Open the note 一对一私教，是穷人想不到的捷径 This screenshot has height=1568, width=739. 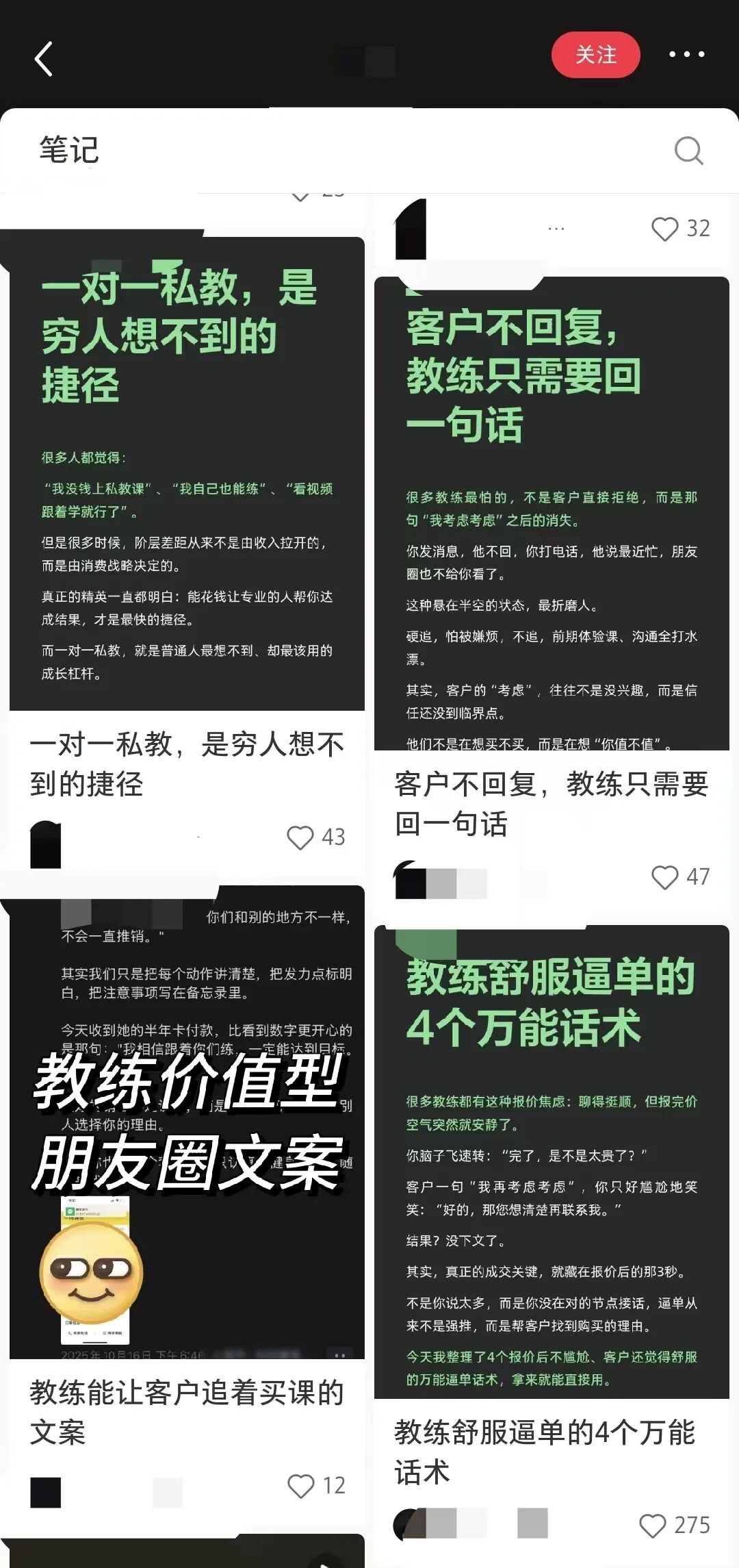click(x=186, y=472)
